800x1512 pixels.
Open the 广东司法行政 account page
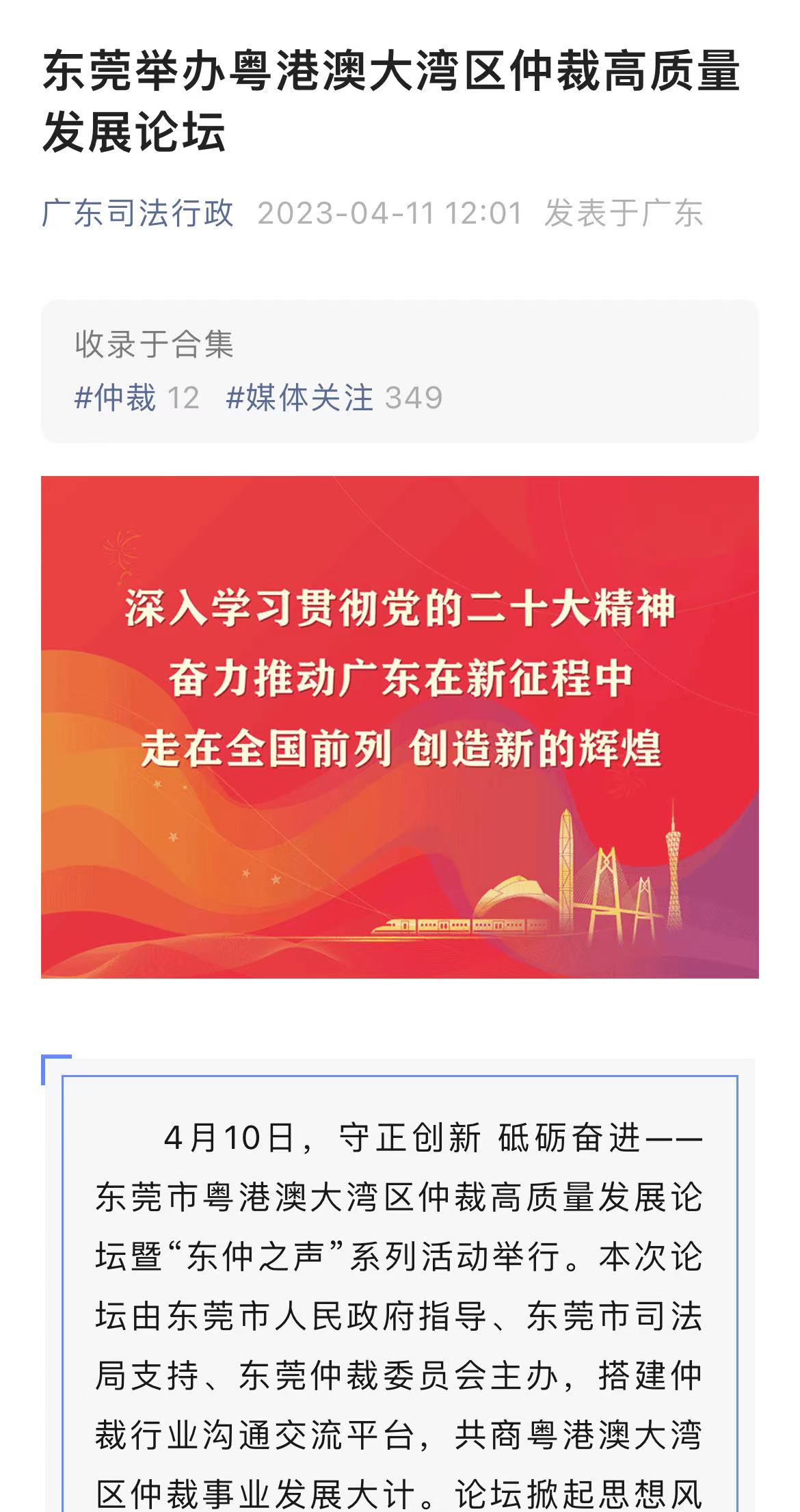point(137,213)
